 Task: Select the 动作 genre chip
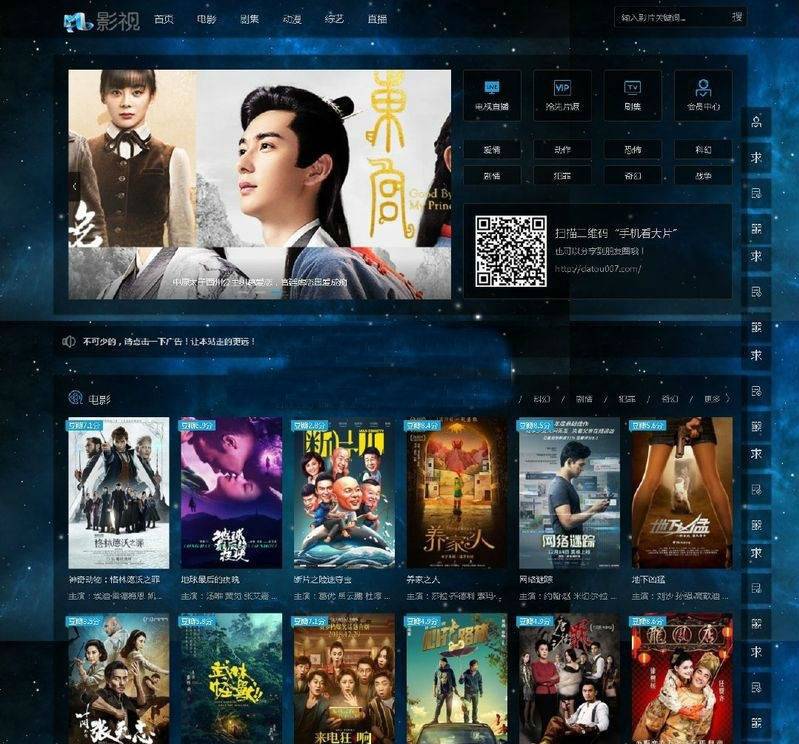[562, 150]
